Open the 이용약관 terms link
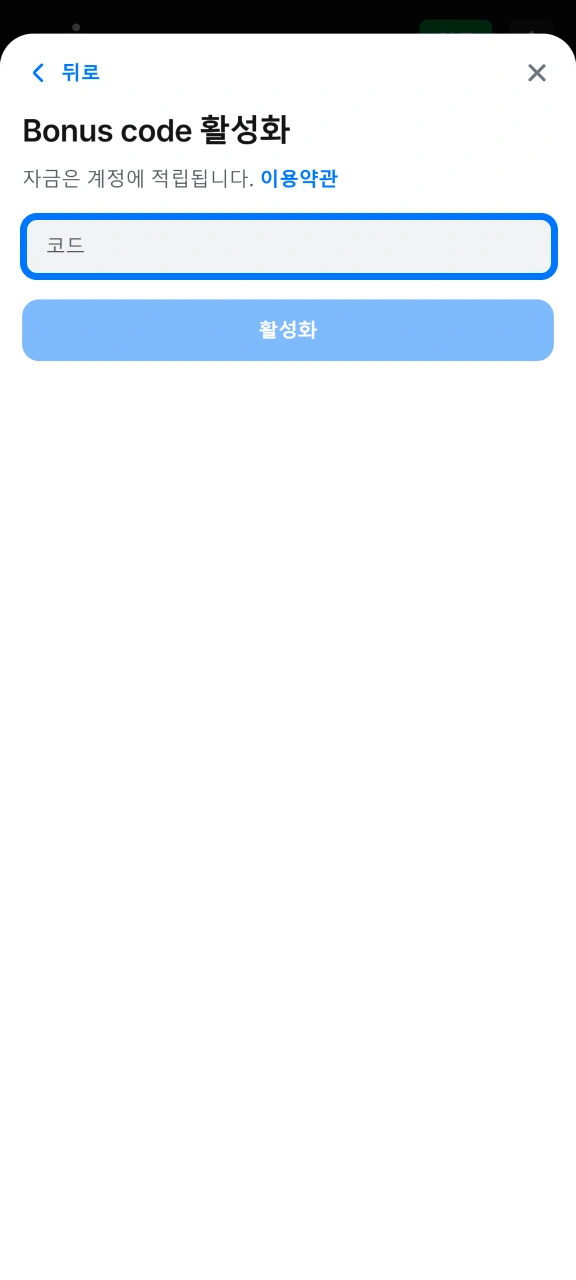Image resolution: width=576 pixels, height=1280 pixels. click(x=299, y=179)
